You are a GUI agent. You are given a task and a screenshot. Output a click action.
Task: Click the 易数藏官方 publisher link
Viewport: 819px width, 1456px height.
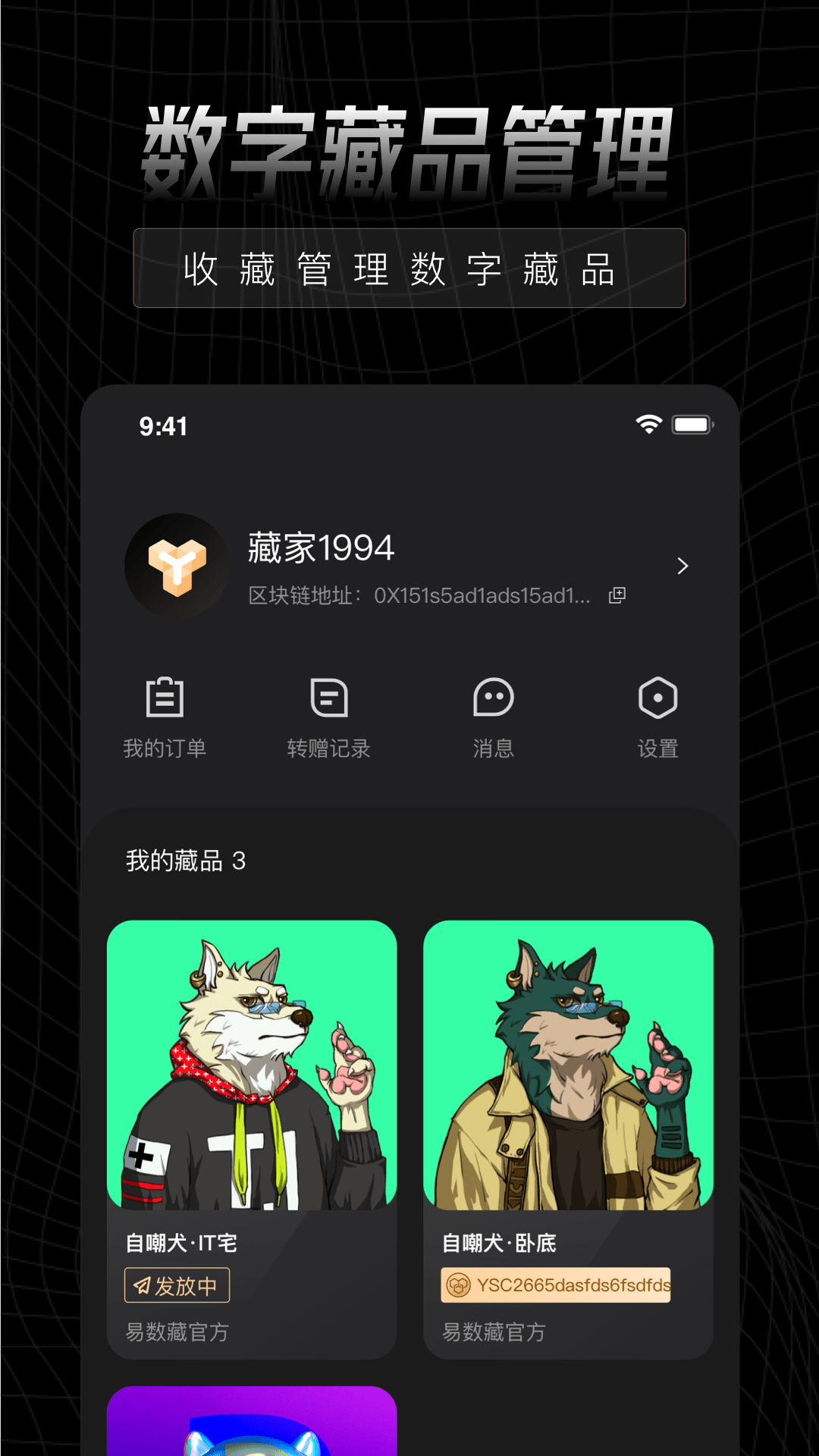tap(175, 1332)
